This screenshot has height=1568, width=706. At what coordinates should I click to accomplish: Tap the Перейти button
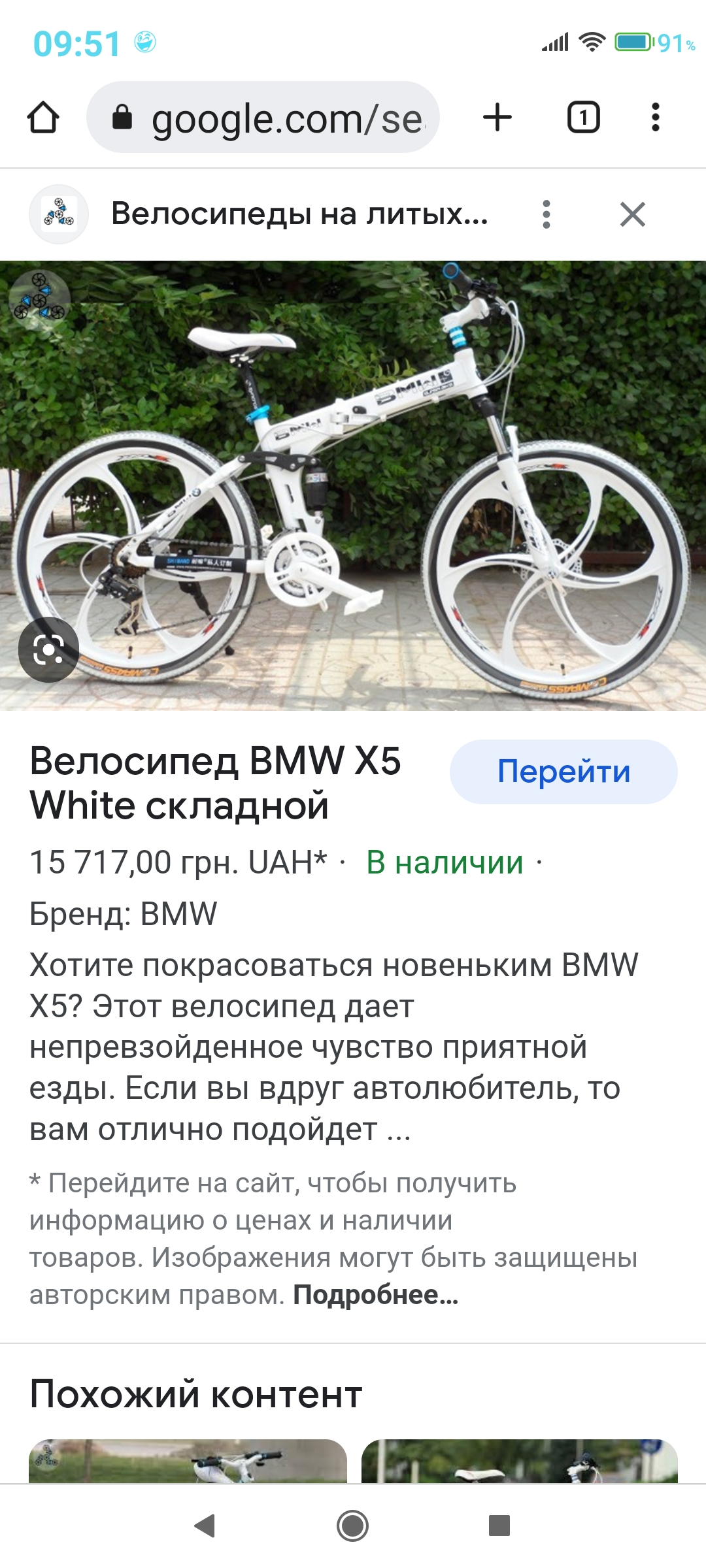pos(563,772)
